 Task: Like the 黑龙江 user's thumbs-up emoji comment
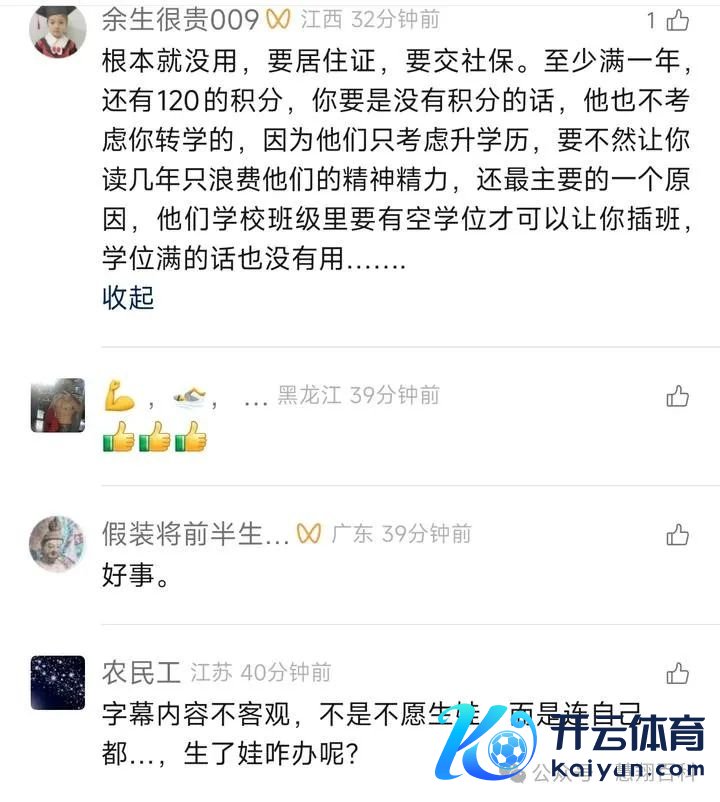pos(678,396)
